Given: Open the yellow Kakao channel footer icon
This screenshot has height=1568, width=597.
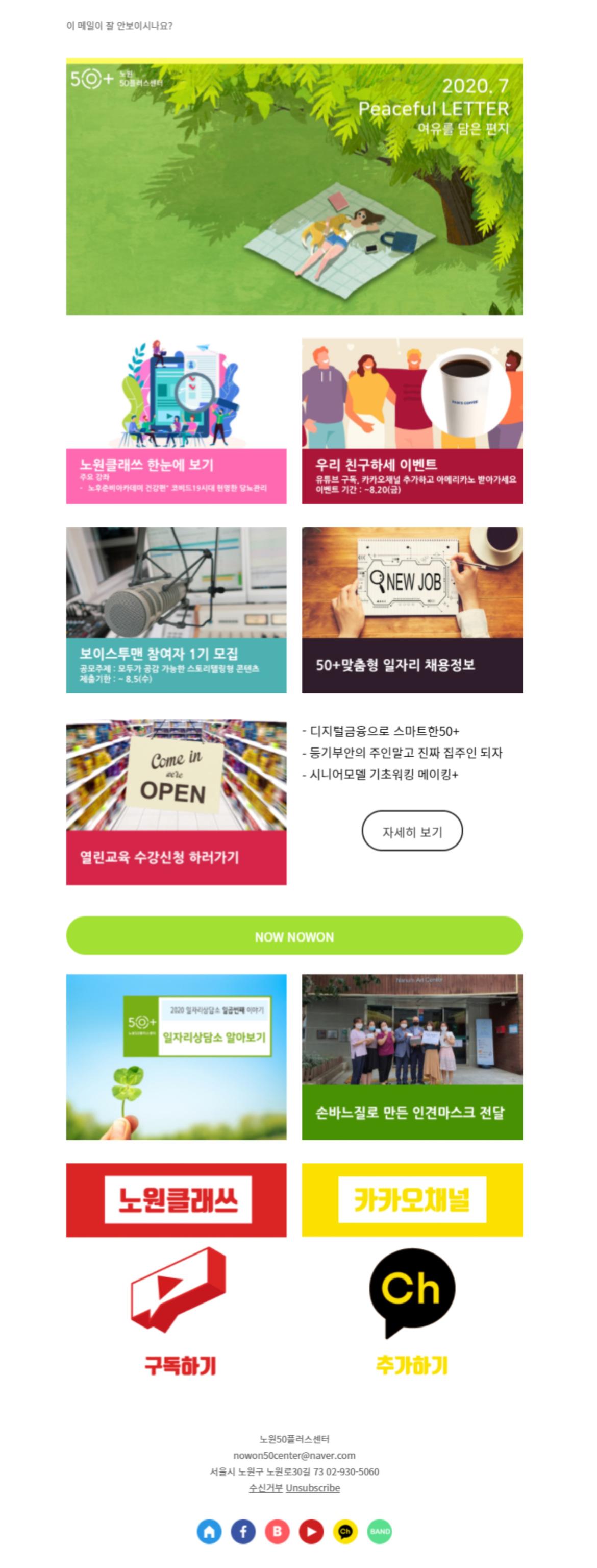Looking at the screenshot, I should point(345,1531).
